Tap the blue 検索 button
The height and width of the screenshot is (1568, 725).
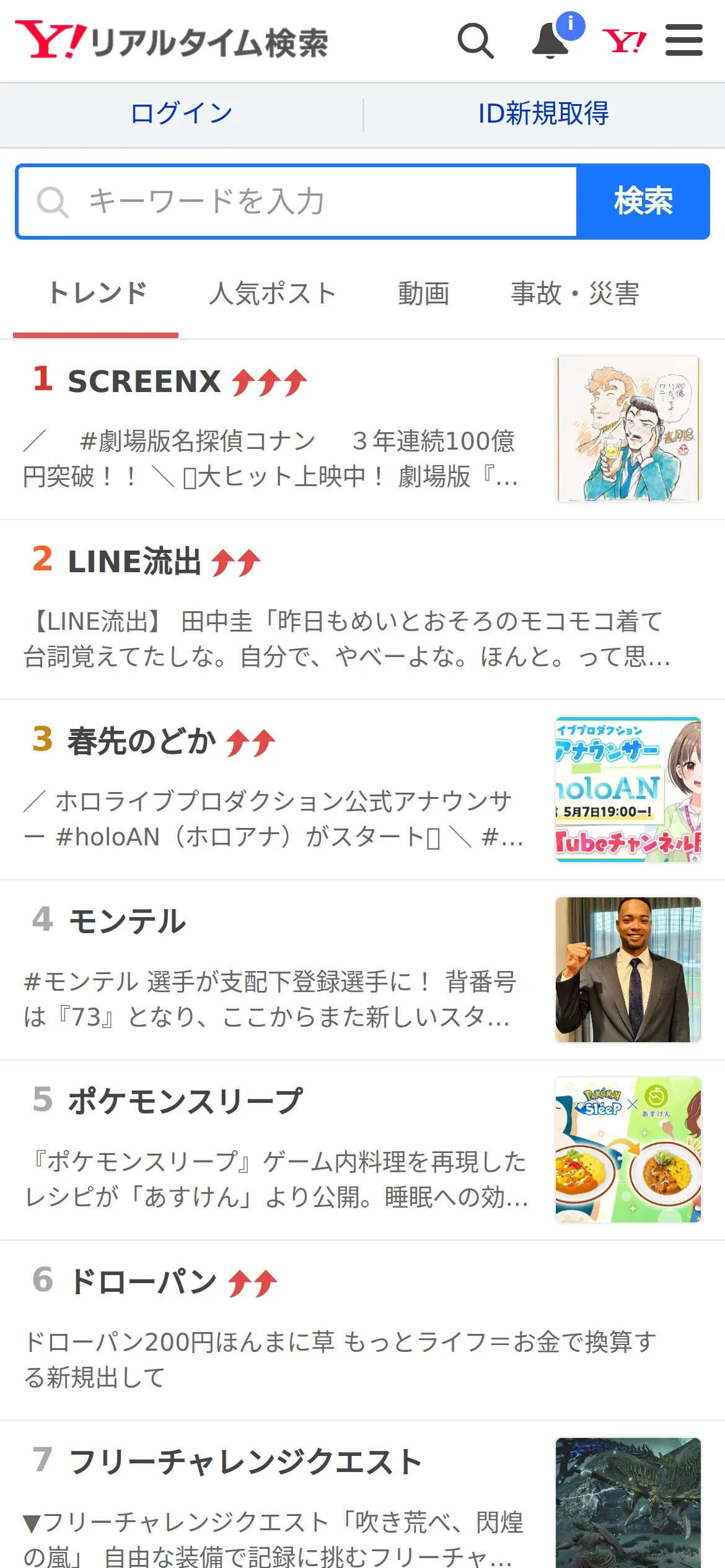tap(643, 201)
